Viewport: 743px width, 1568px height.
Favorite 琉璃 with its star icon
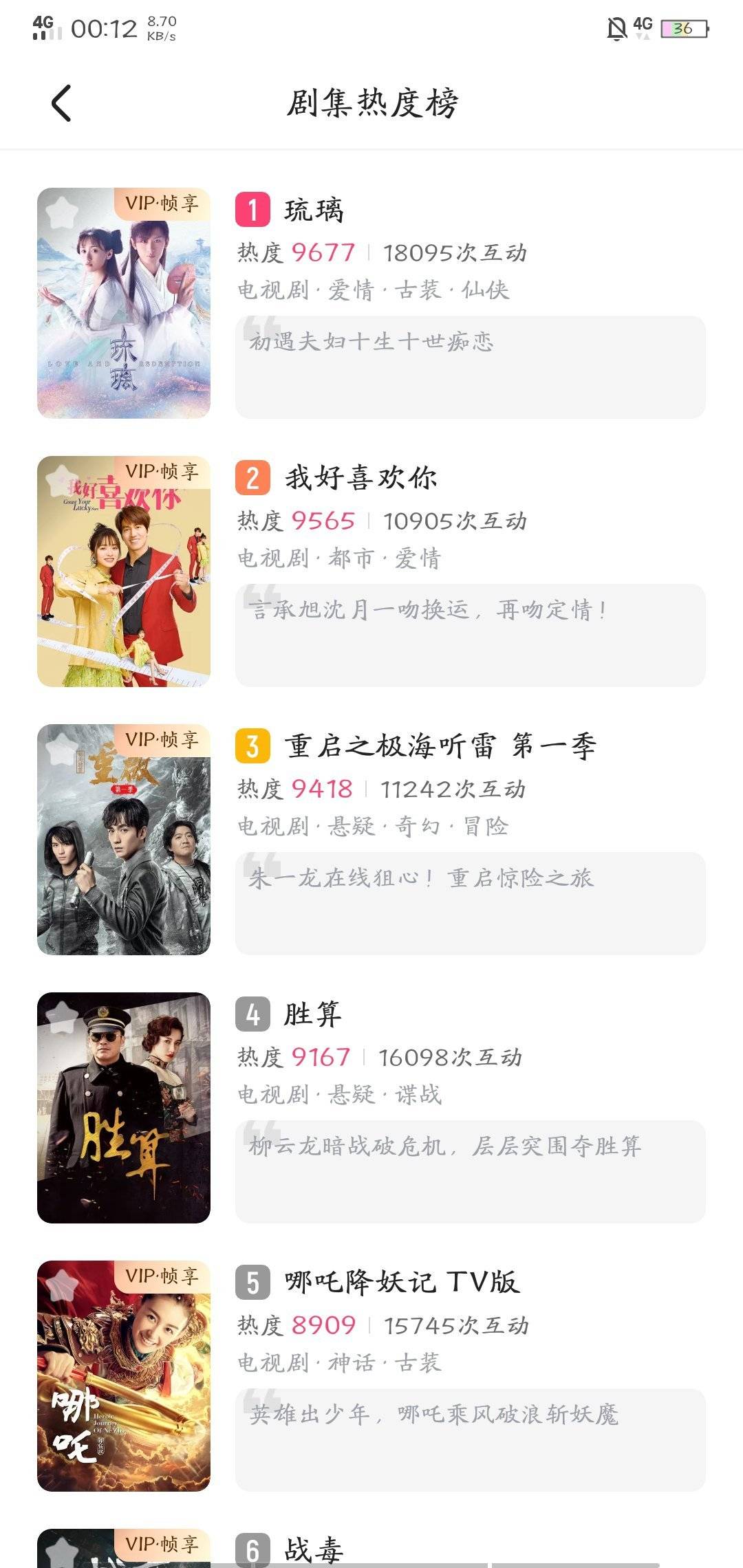point(62,213)
